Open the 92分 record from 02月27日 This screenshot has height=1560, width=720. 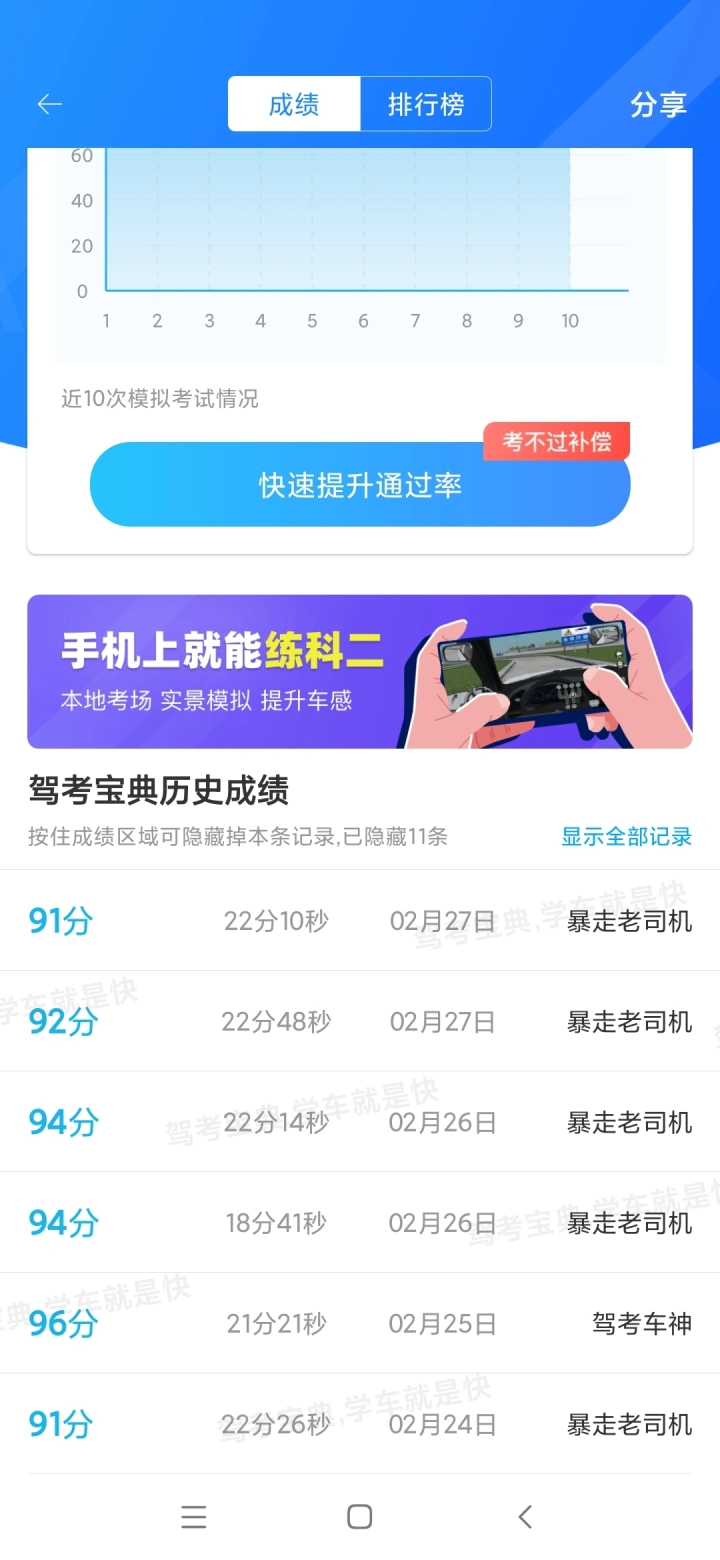(360, 1021)
